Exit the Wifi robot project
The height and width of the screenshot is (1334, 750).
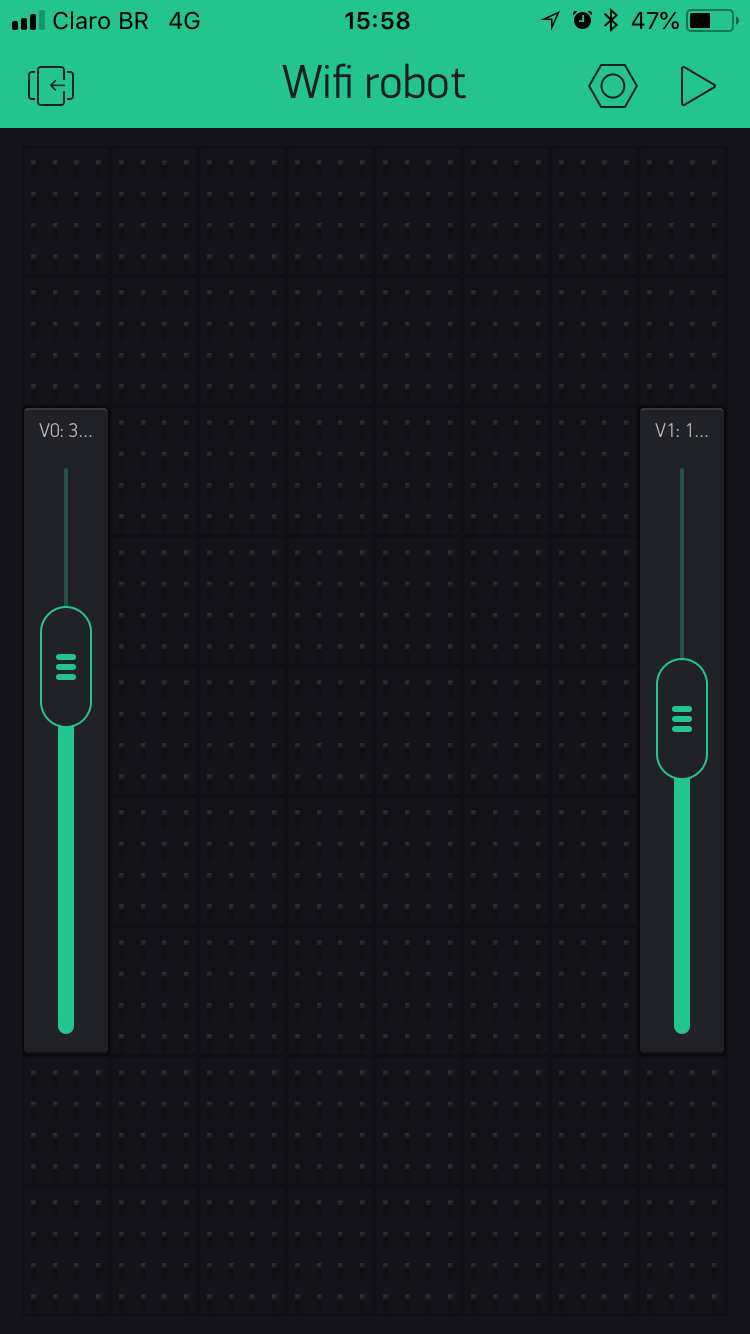[x=51, y=86]
